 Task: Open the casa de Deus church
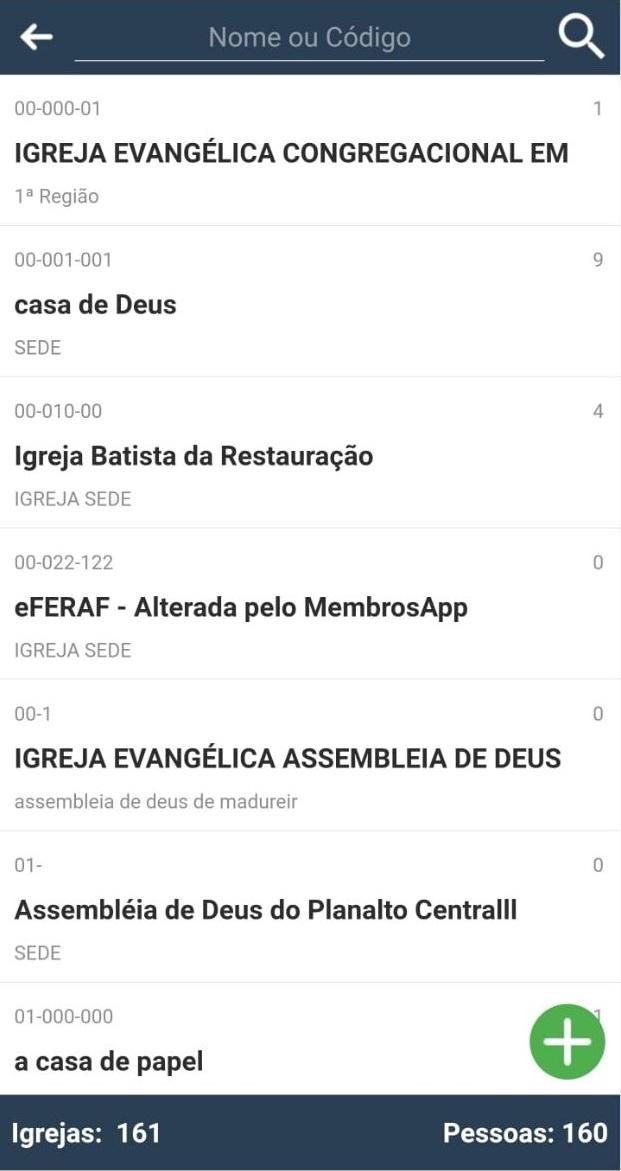pos(310,302)
